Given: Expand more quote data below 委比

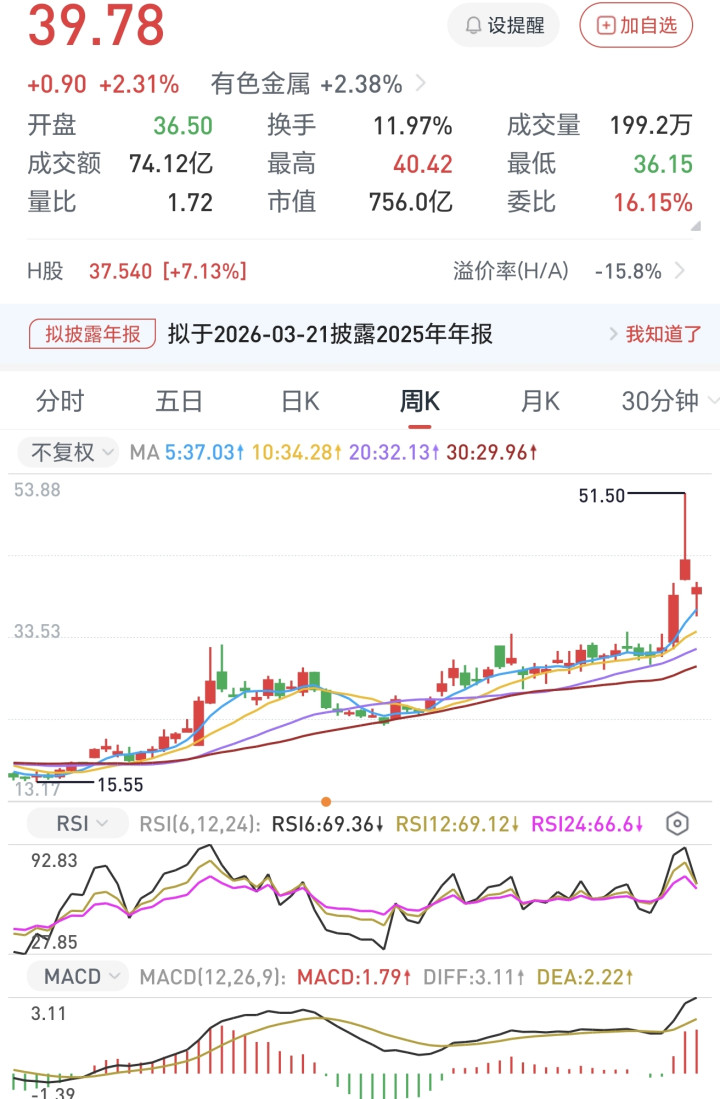Looking at the screenshot, I should [x=694, y=228].
